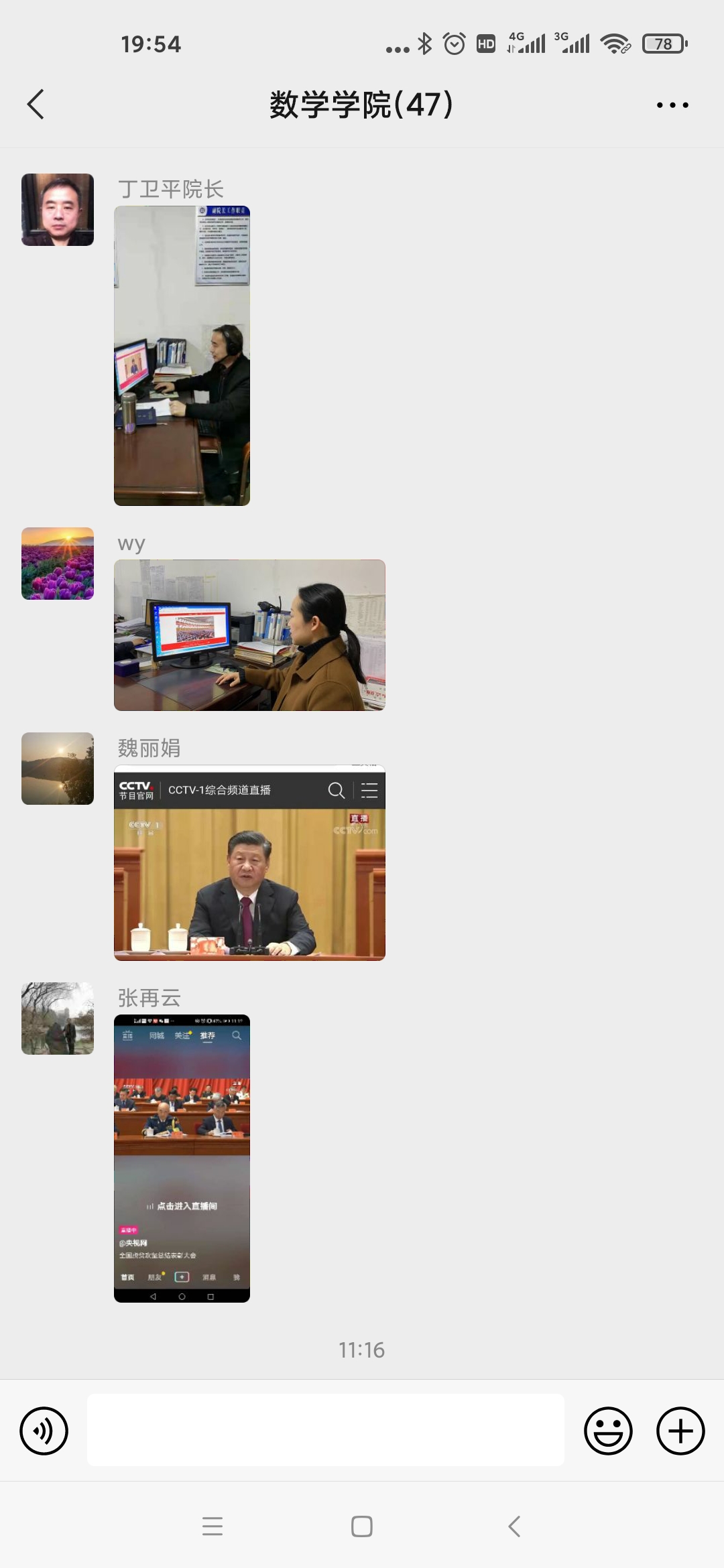Go back from the 数学学院 group chat
The height and width of the screenshot is (1568, 724).
tap(36, 105)
